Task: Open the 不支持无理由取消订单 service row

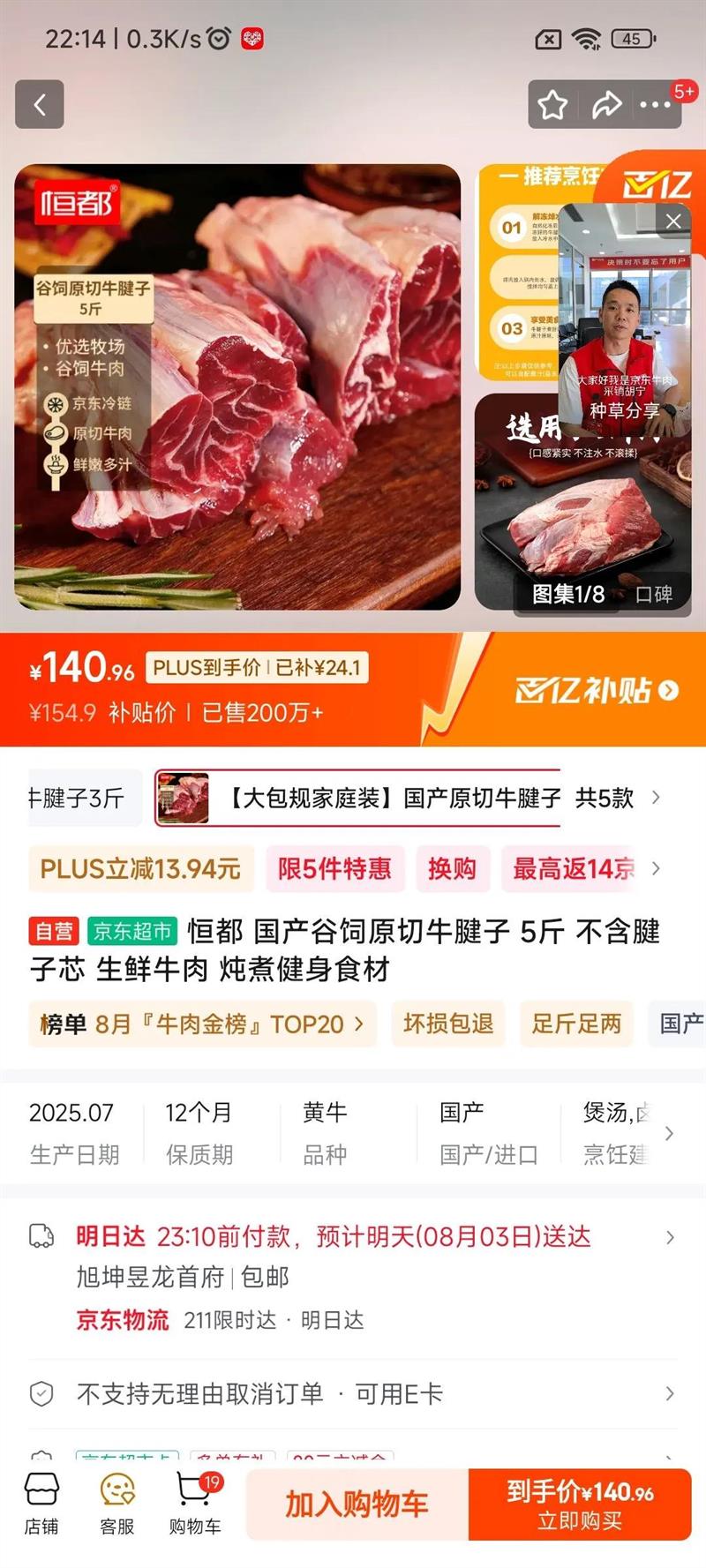Action: tap(353, 1394)
